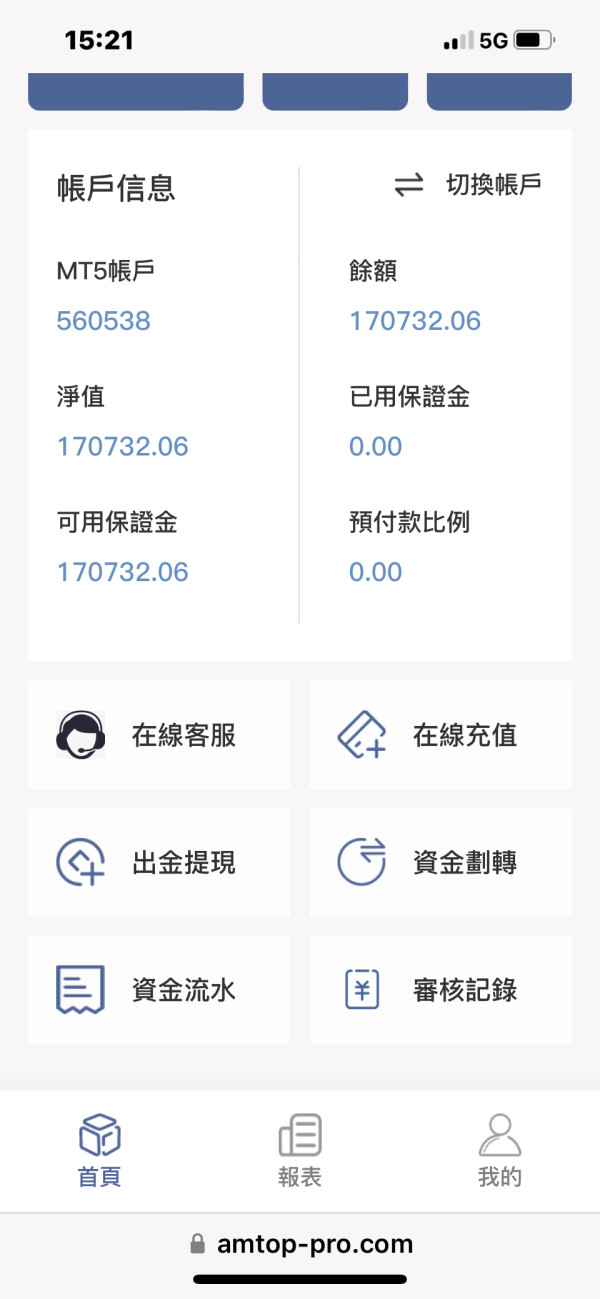This screenshot has height=1299, width=600.
Task: Switch to the 報表 tab
Action: click(x=300, y=1150)
